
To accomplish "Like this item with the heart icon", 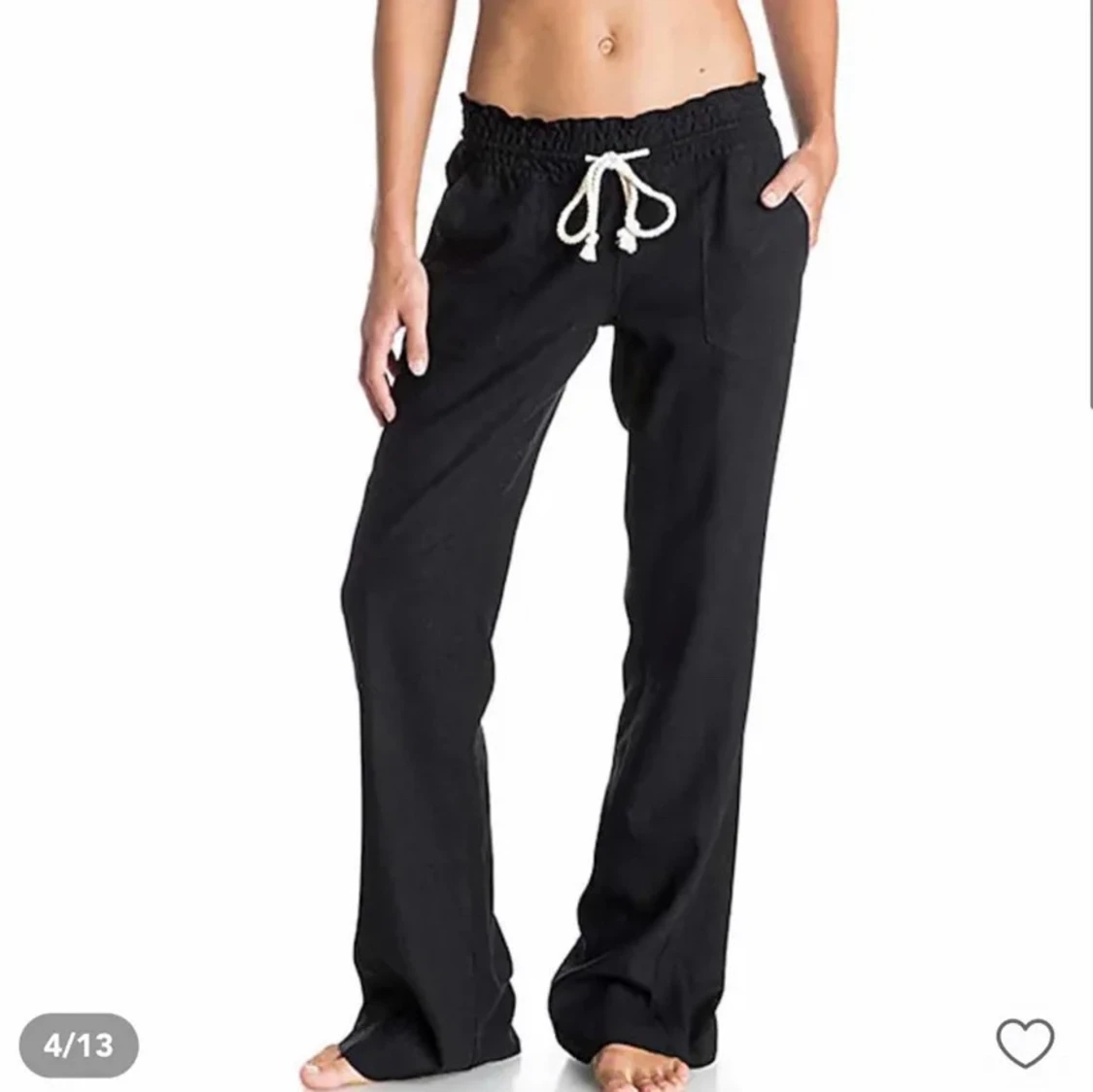I will [x=1026, y=1043].
